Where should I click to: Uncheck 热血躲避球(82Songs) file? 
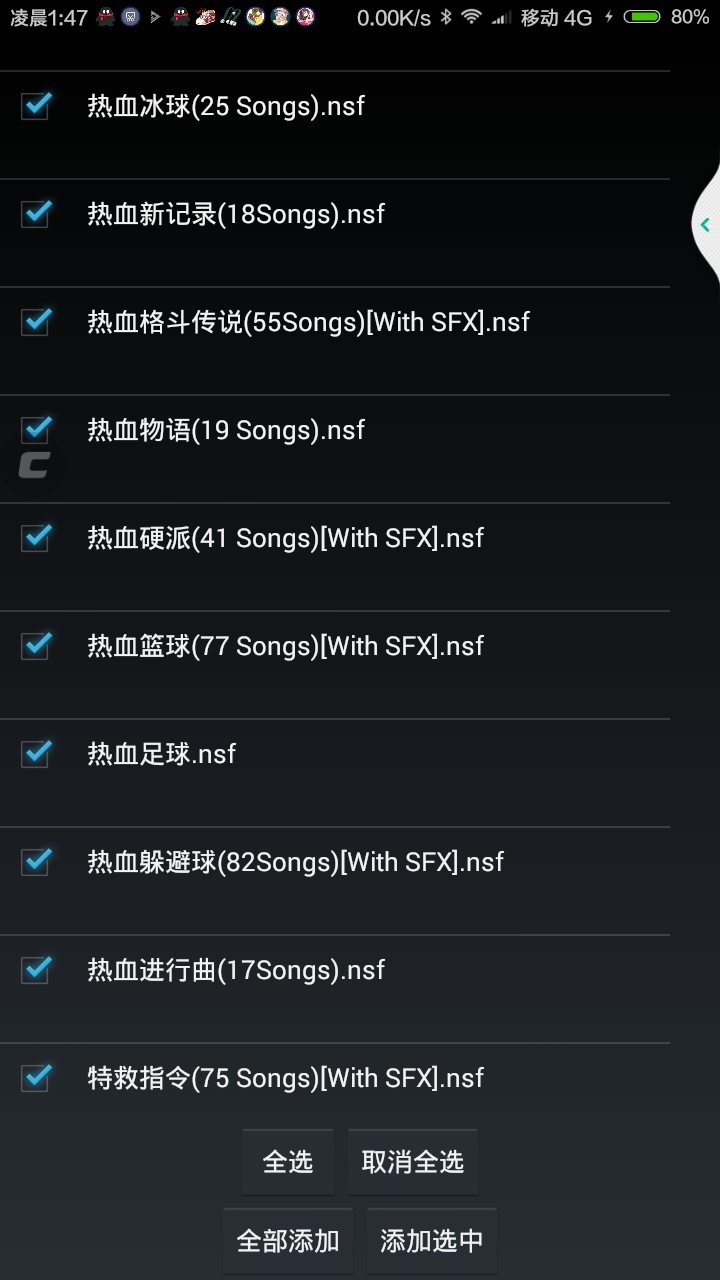pyautogui.click(x=36, y=861)
